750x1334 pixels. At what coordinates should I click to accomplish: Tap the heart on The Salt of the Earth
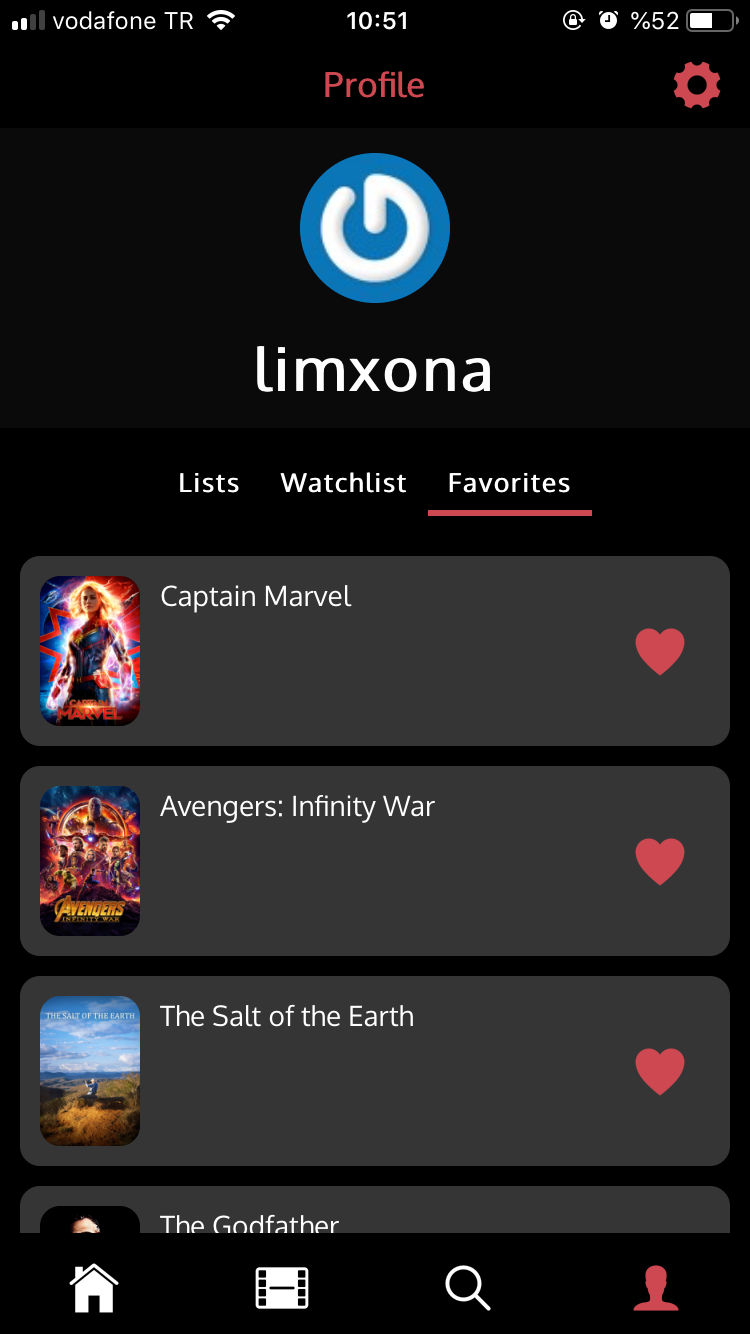660,1071
